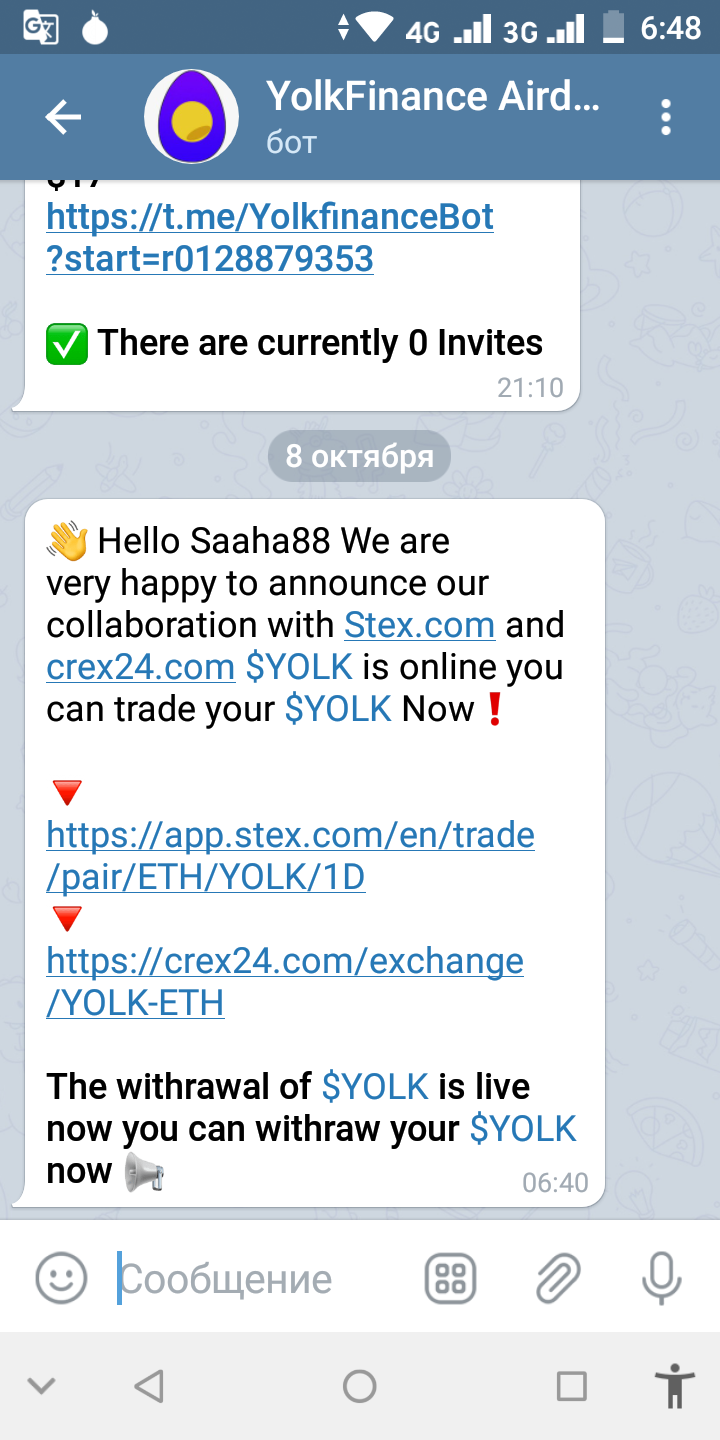This screenshot has height=1440, width=720.
Task: Show the bot commands keyboard
Action: [451, 1278]
